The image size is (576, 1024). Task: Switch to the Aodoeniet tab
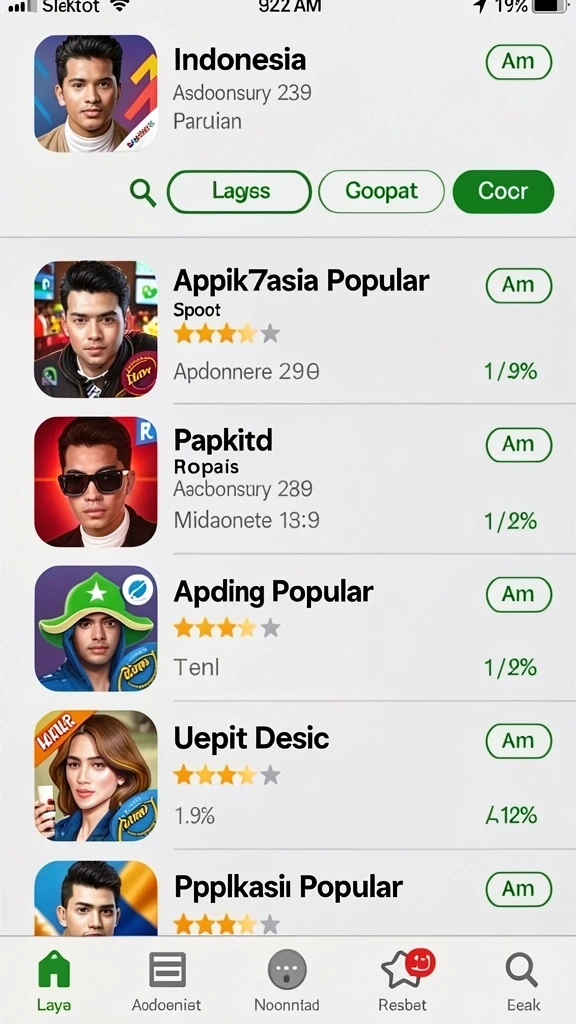(x=167, y=980)
